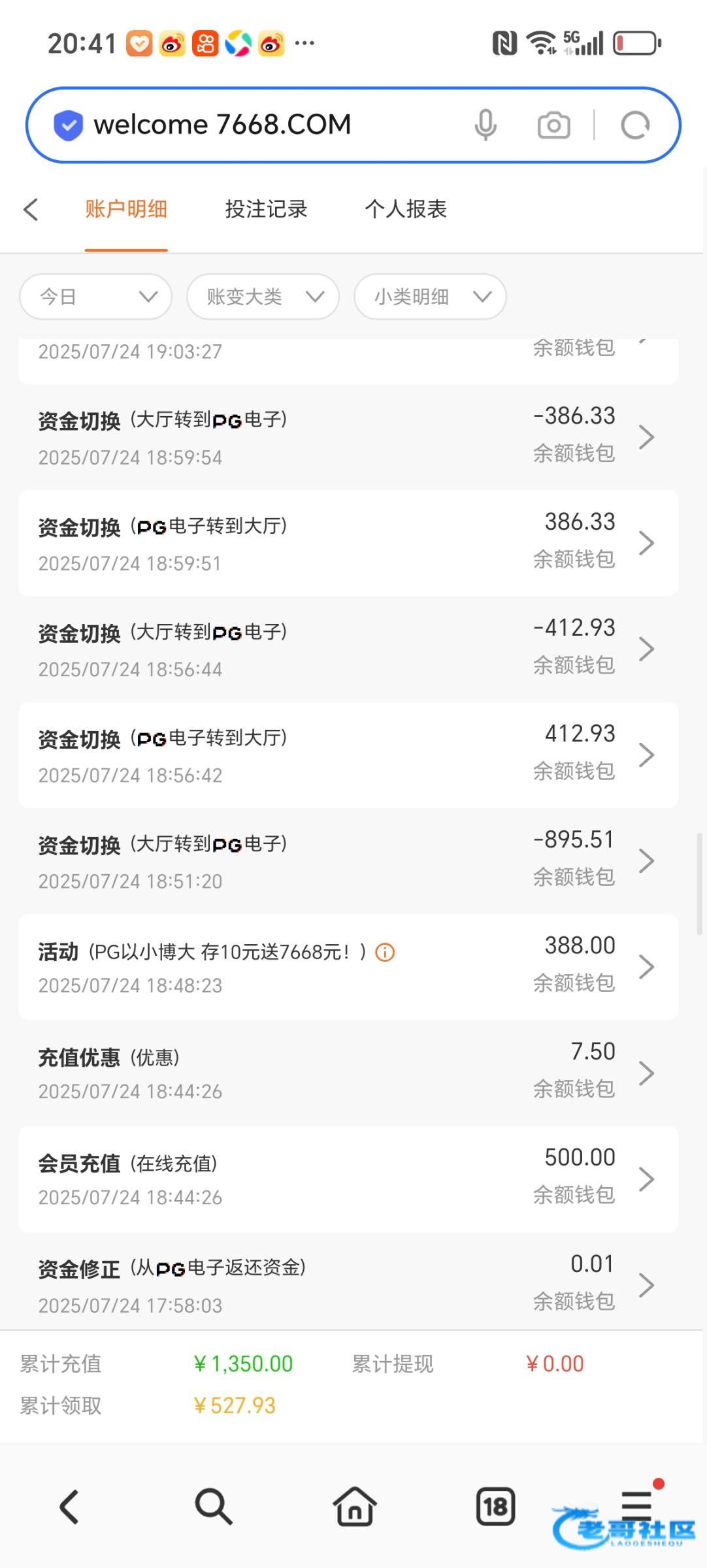
Task: Tap the welcome 7668.COM address field
Action: (261, 125)
